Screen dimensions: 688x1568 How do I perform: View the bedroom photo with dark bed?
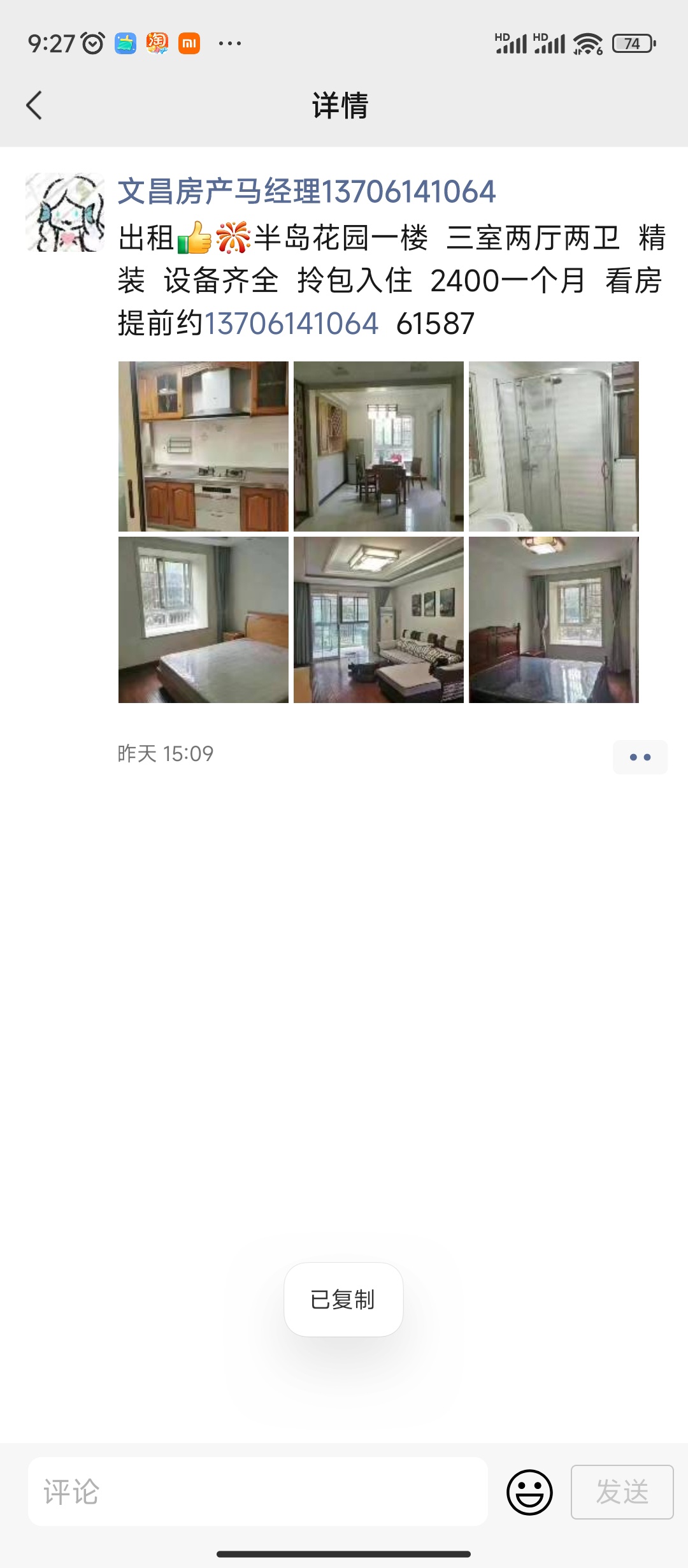click(554, 620)
